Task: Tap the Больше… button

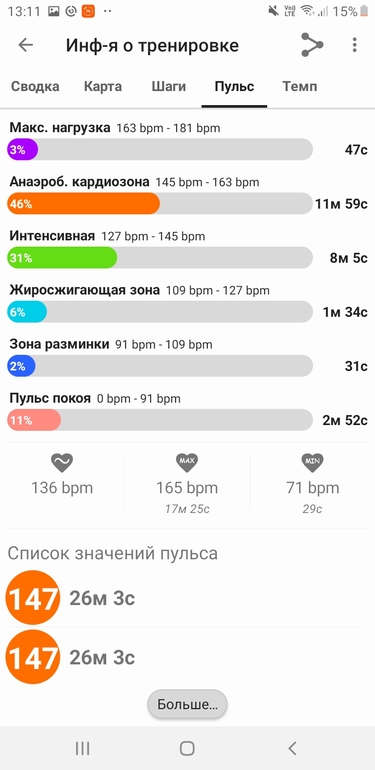Action: 187,705
